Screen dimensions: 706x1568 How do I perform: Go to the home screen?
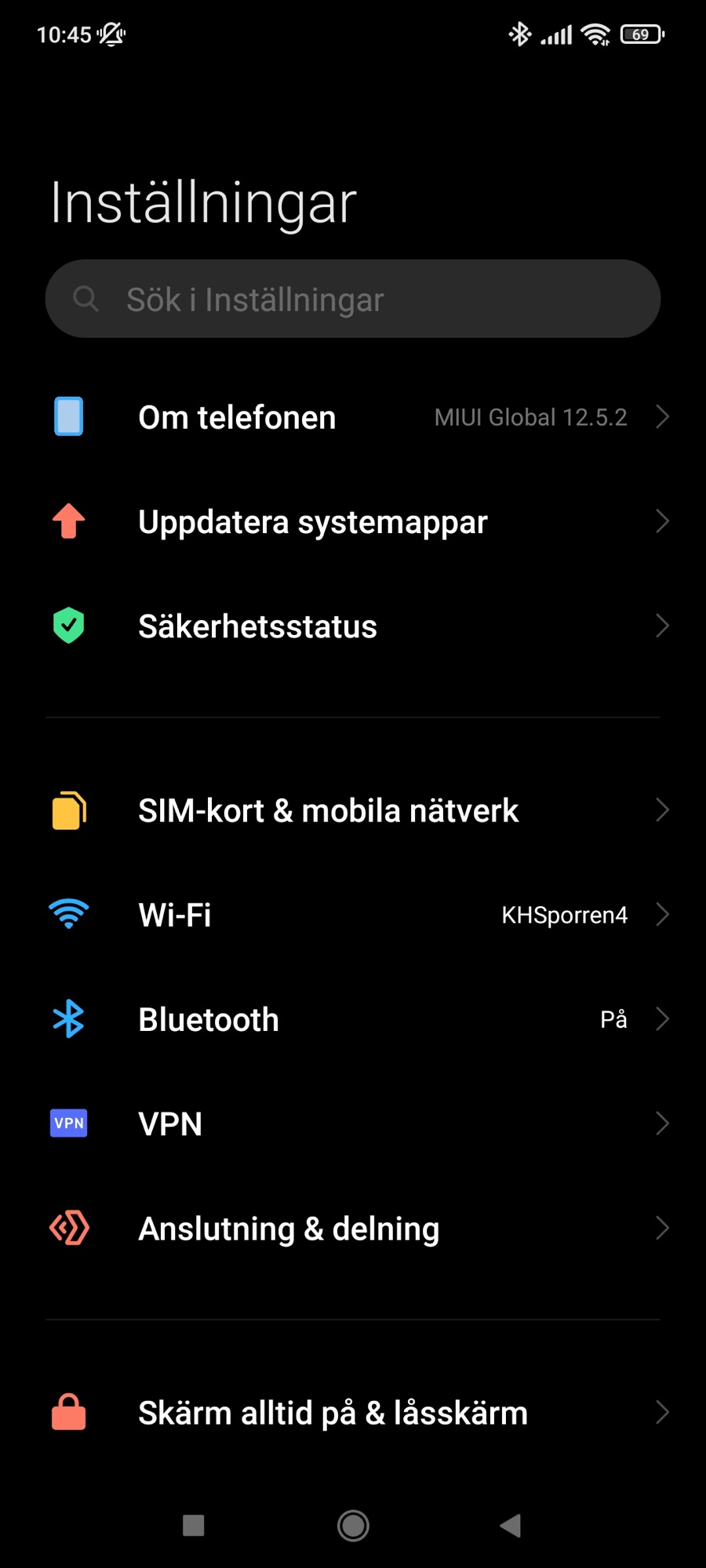(353, 1526)
